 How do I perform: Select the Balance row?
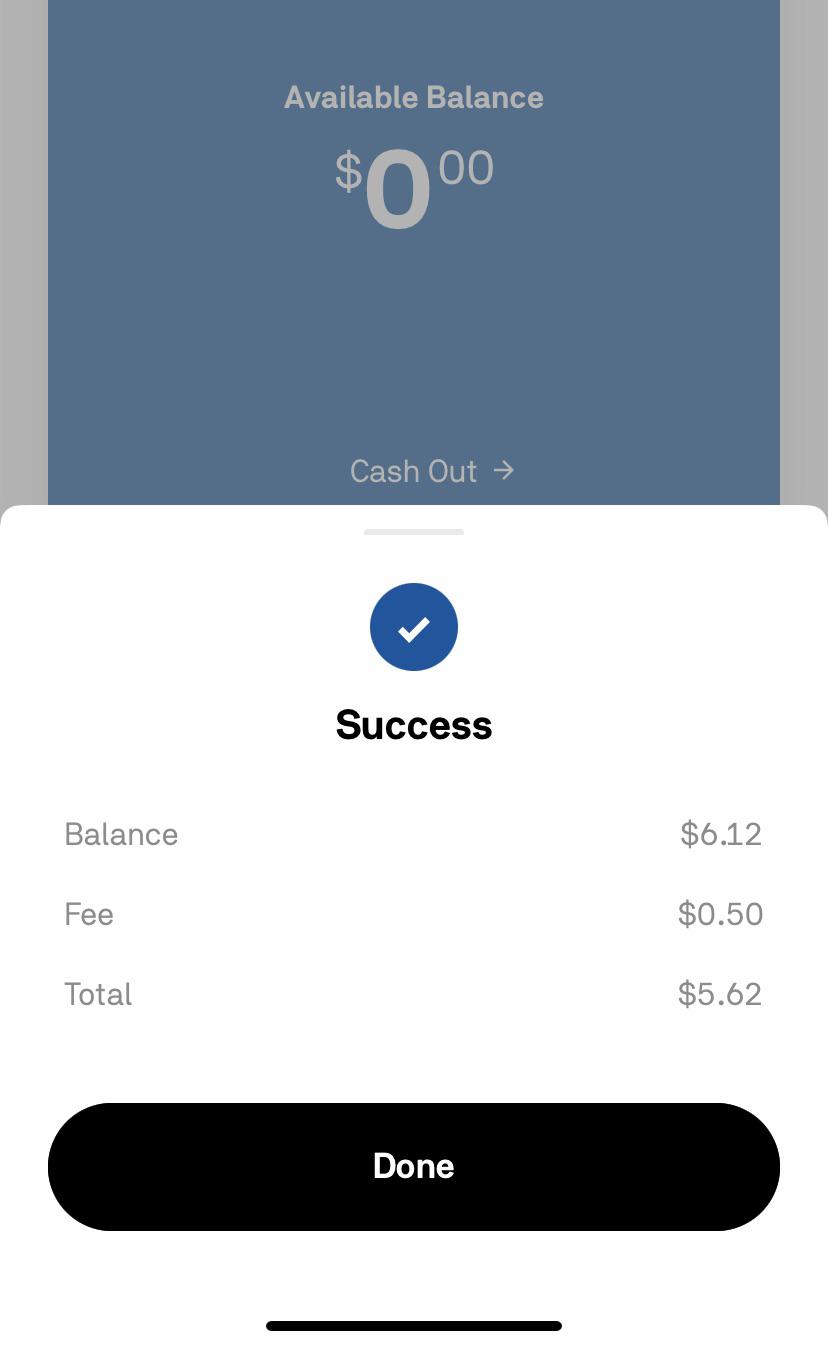pos(413,833)
